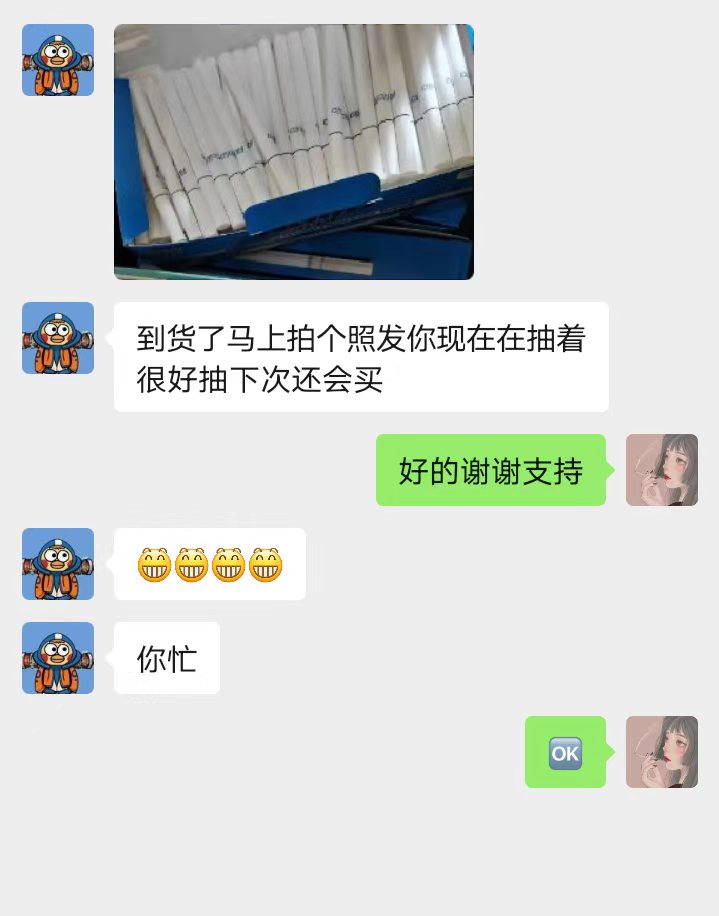
Task: Open the cigarette box photo message
Action: [x=293, y=152]
